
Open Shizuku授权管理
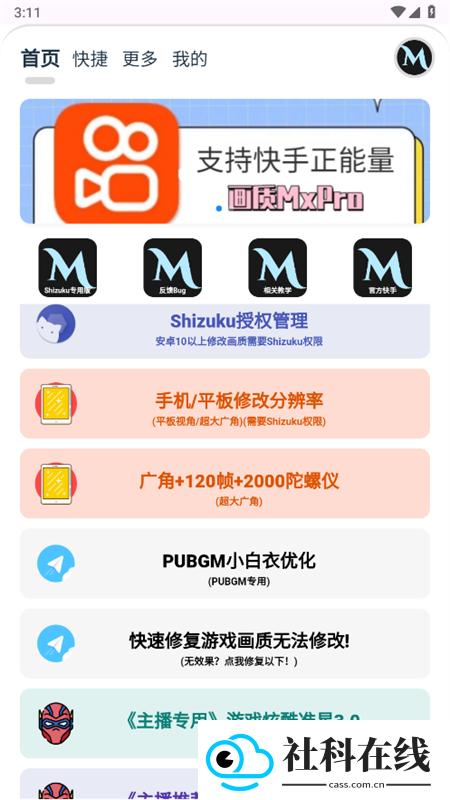pyautogui.click(x=225, y=331)
